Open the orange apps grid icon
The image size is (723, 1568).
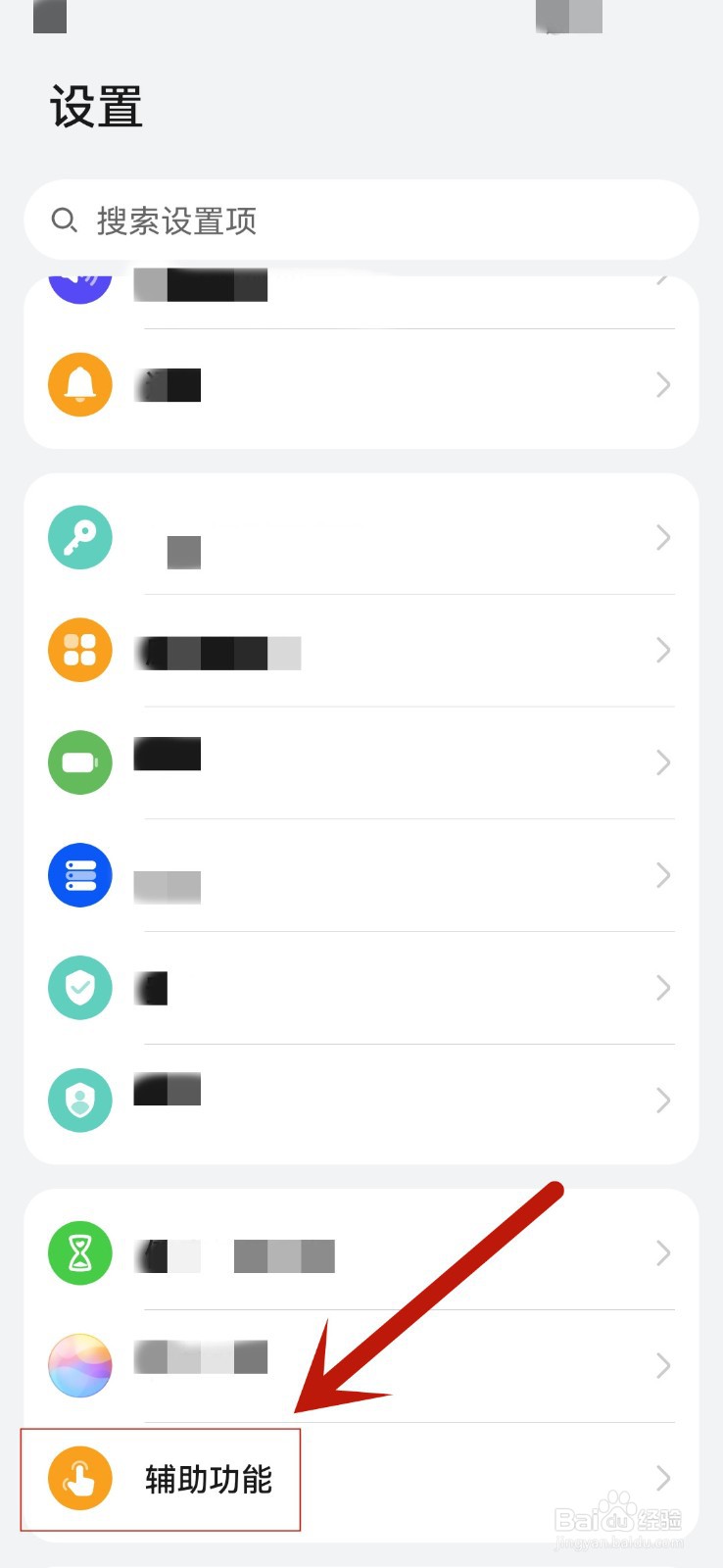click(x=79, y=650)
